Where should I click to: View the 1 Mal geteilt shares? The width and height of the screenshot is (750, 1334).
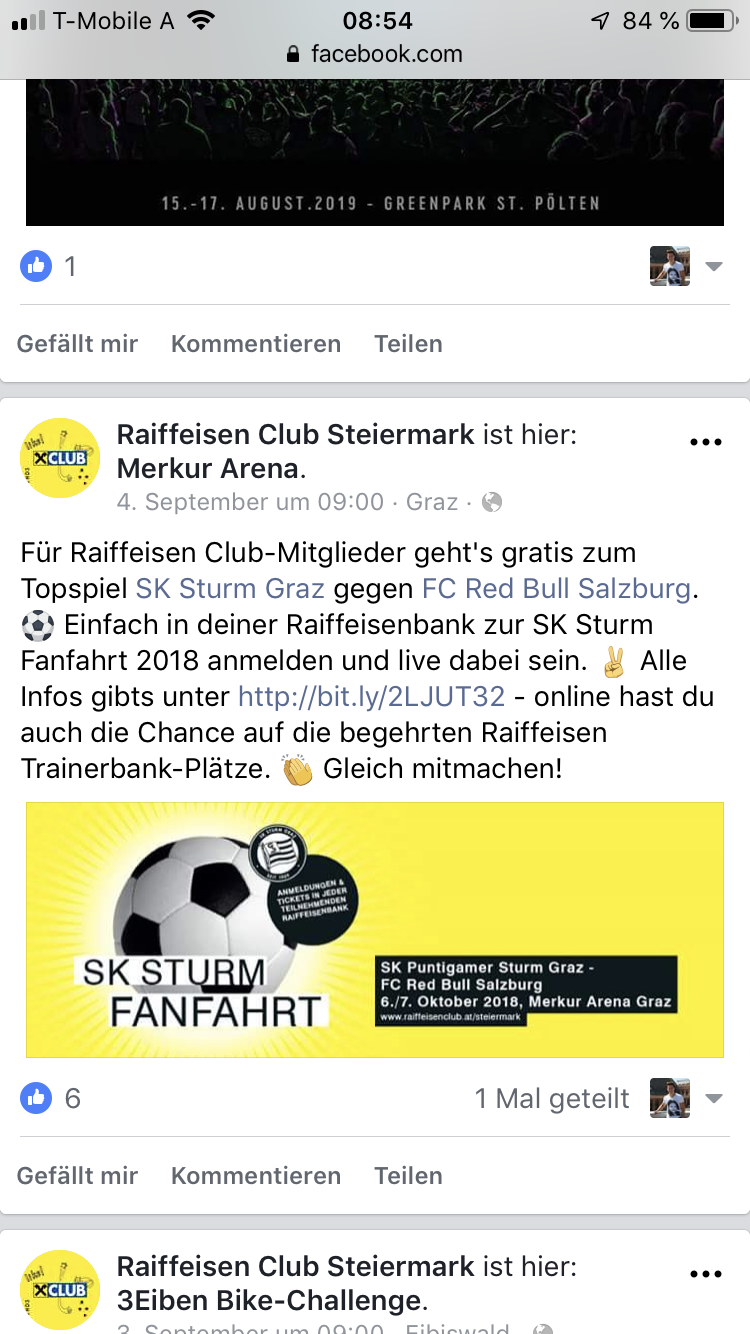point(552,1098)
